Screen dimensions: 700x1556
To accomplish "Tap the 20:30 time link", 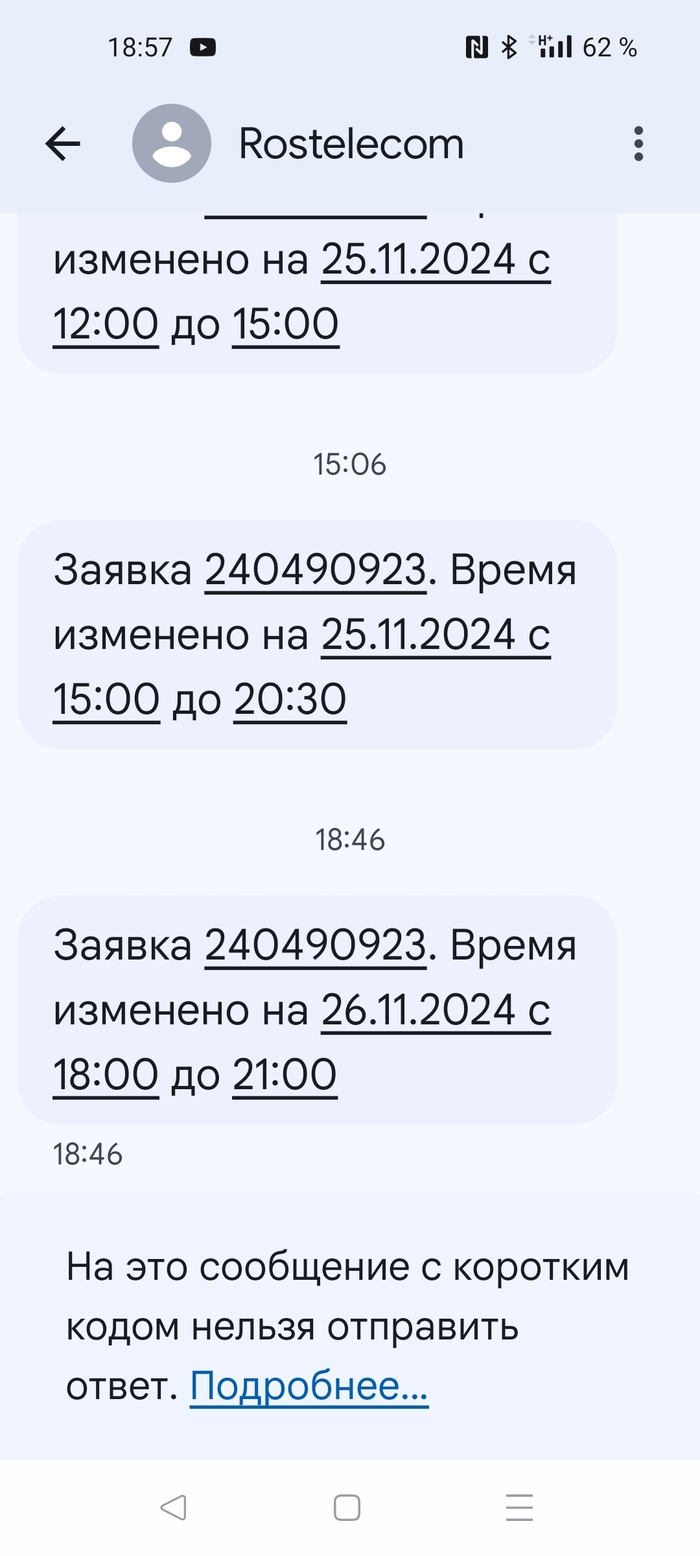I will (x=290, y=700).
